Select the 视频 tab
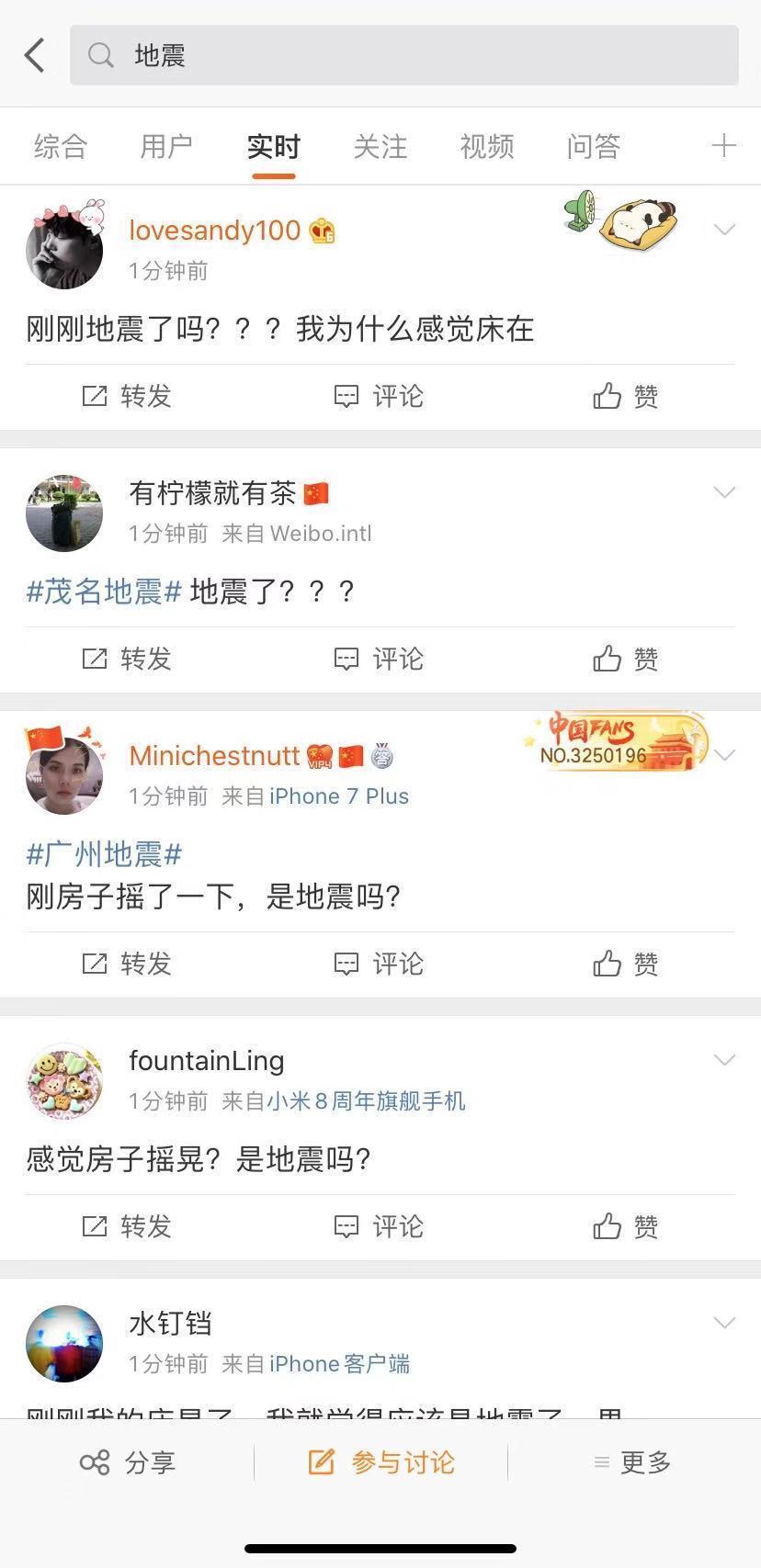This screenshot has height=1568, width=761. 486,146
